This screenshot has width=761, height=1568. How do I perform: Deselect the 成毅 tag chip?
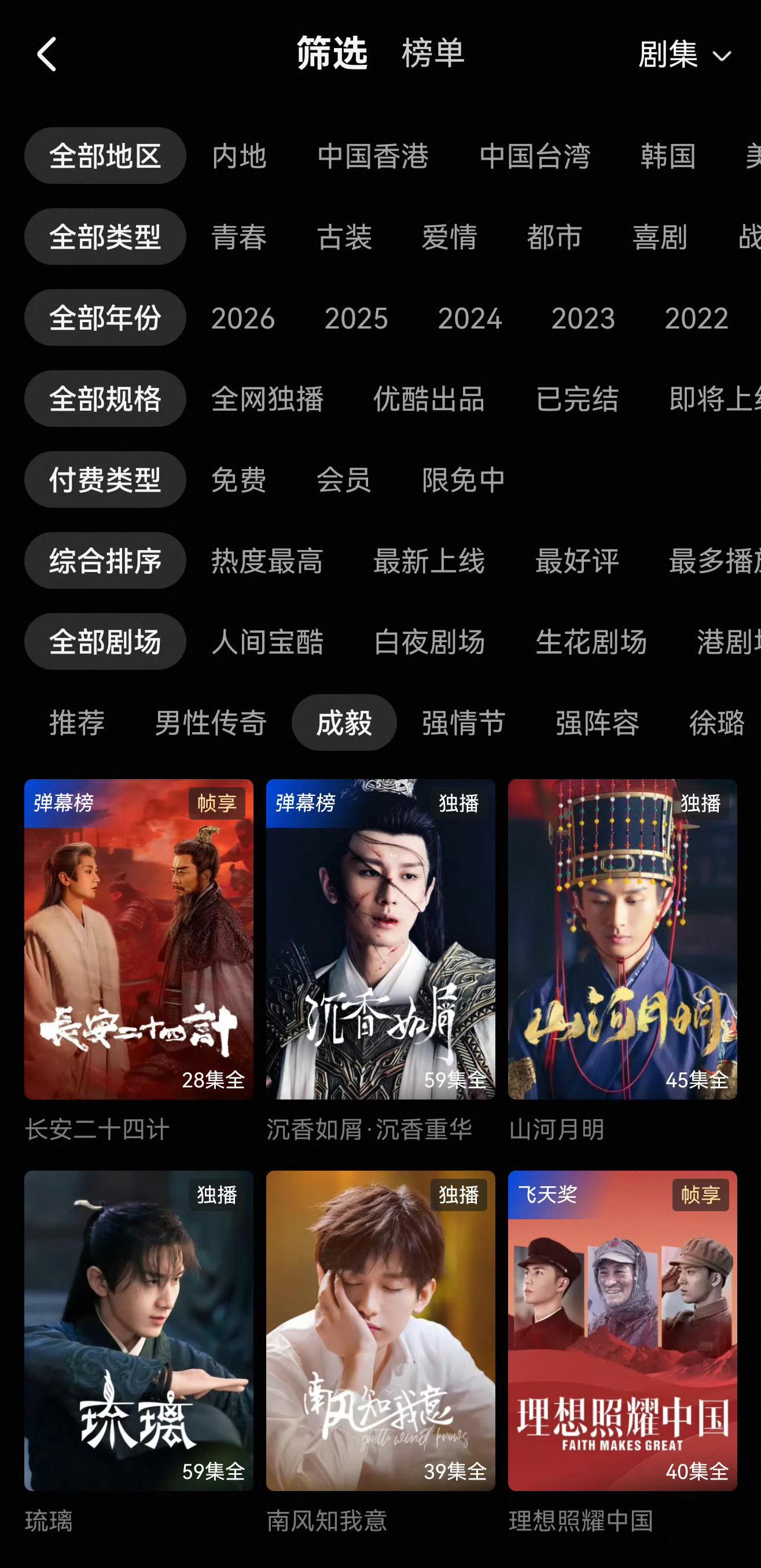pos(344,722)
